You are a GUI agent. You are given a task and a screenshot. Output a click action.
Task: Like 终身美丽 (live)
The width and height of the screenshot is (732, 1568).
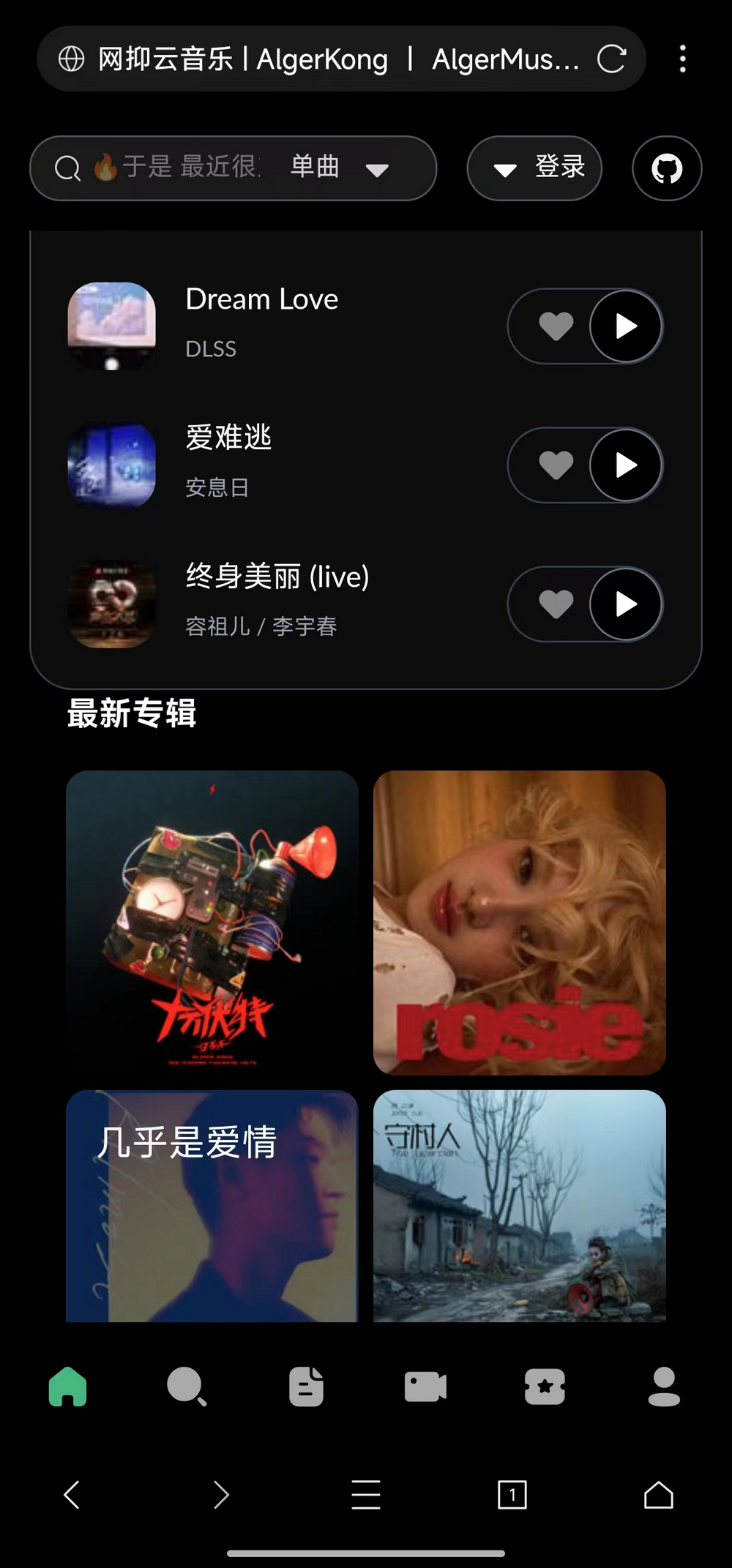pyautogui.click(x=556, y=604)
